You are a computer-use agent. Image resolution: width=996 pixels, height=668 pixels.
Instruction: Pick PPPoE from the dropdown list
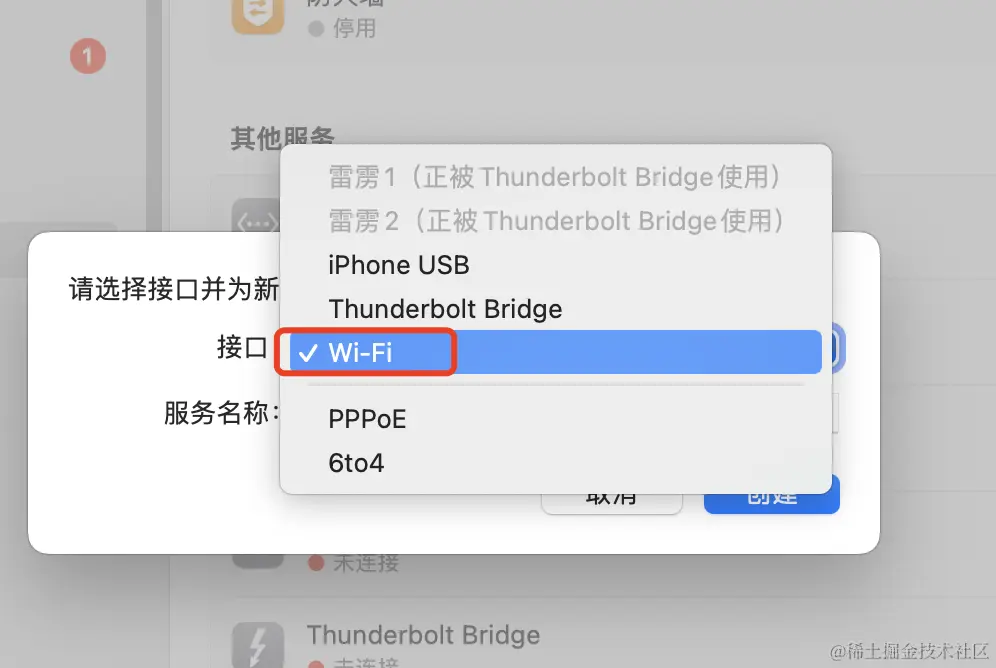coord(367,420)
